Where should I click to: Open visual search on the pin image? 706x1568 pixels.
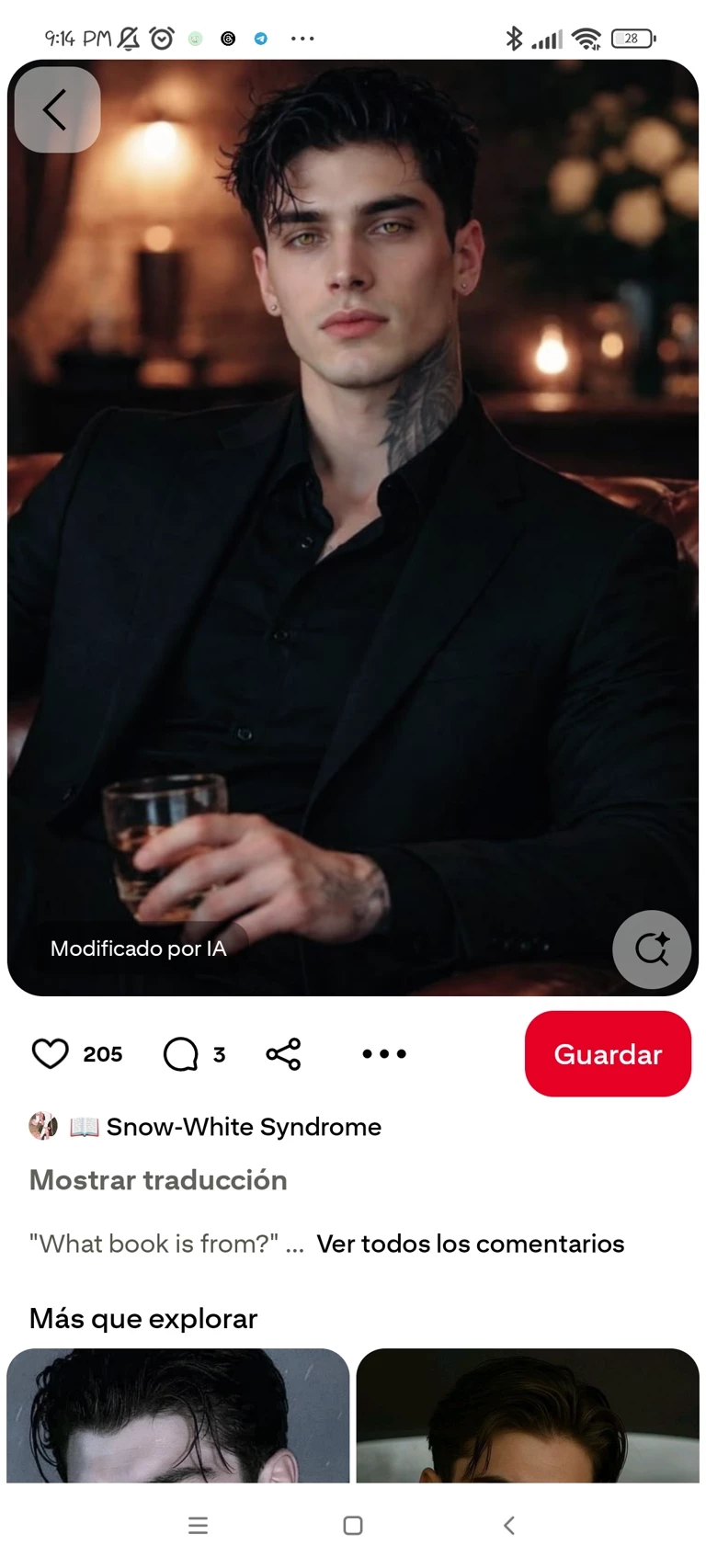click(x=651, y=949)
